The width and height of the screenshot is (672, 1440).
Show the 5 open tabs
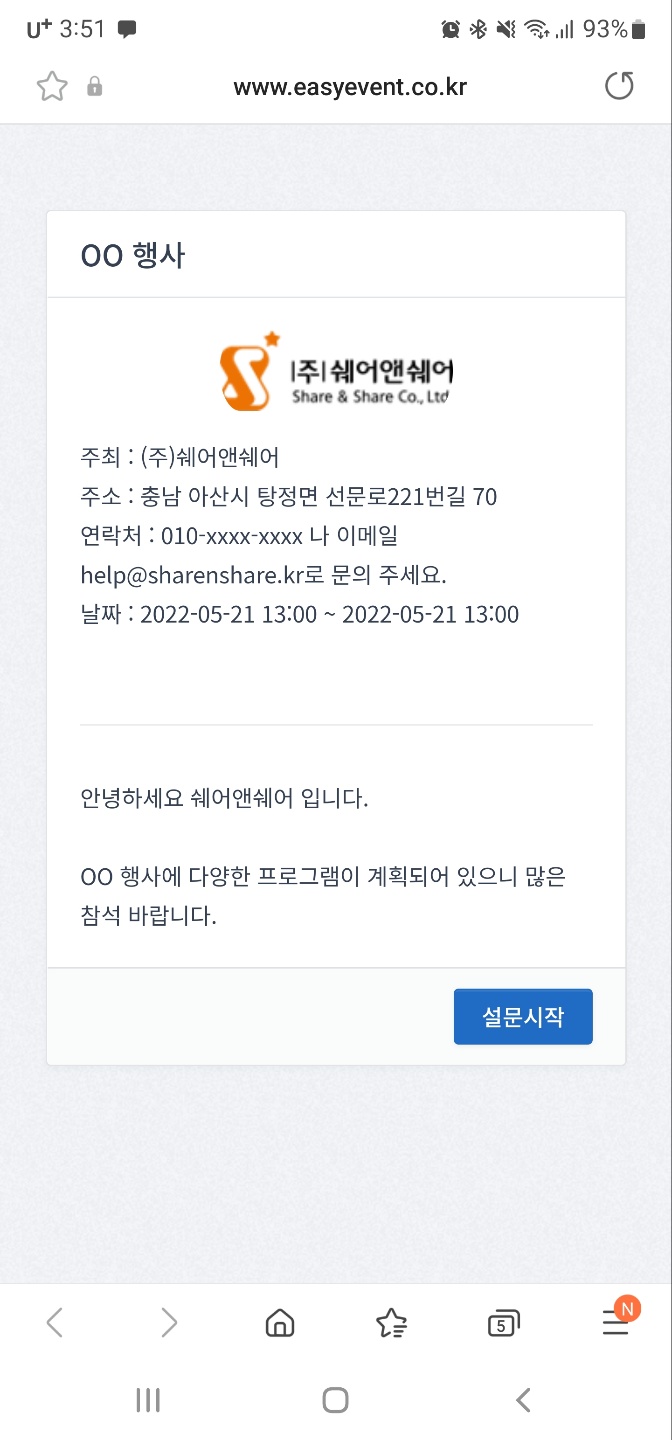pos(503,1324)
